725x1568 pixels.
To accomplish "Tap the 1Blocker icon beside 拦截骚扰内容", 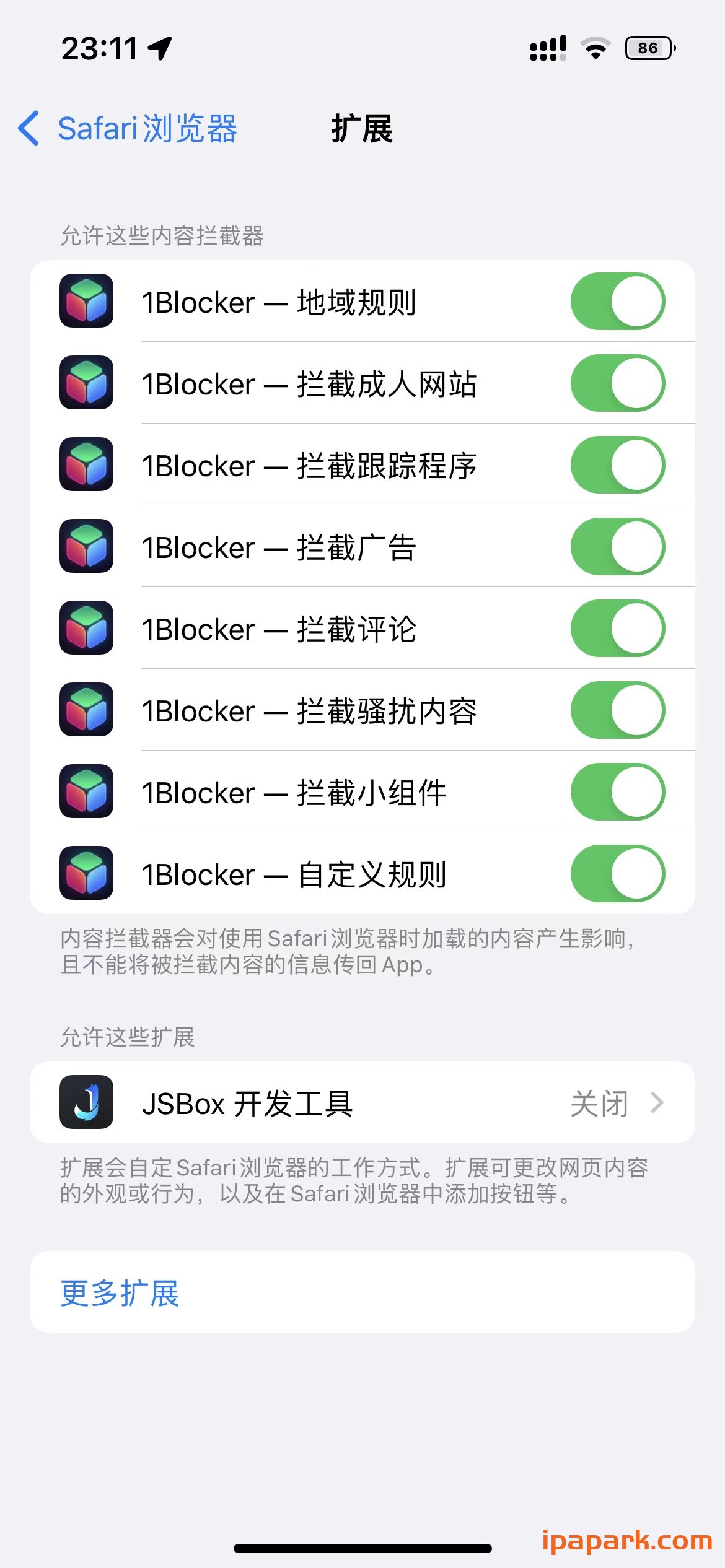I will pos(86,711).
